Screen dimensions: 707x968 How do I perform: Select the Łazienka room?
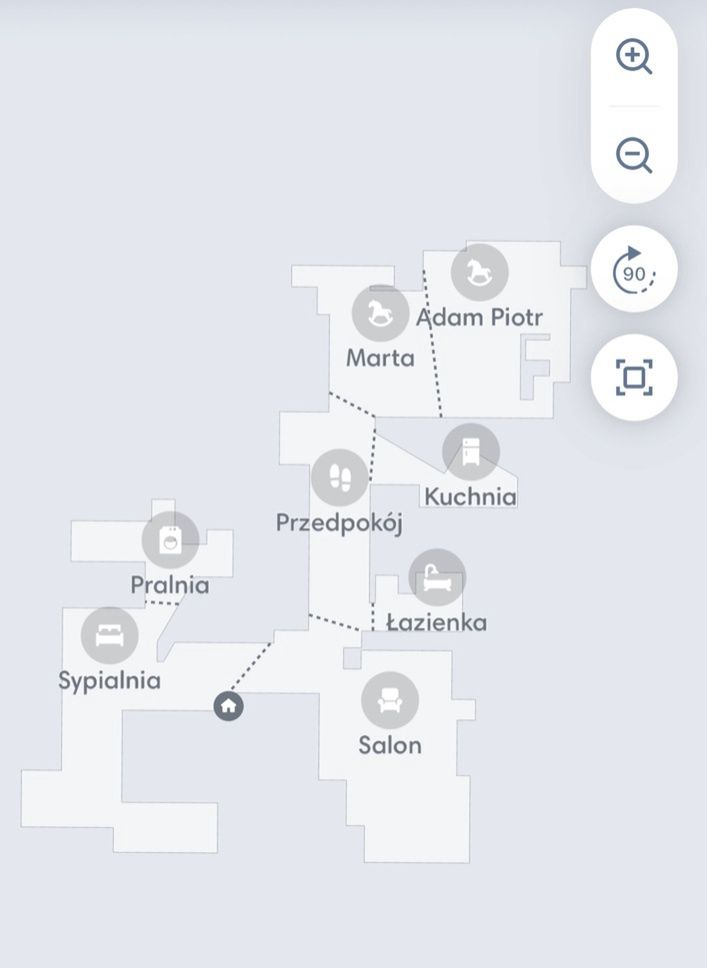pos(437,577)
